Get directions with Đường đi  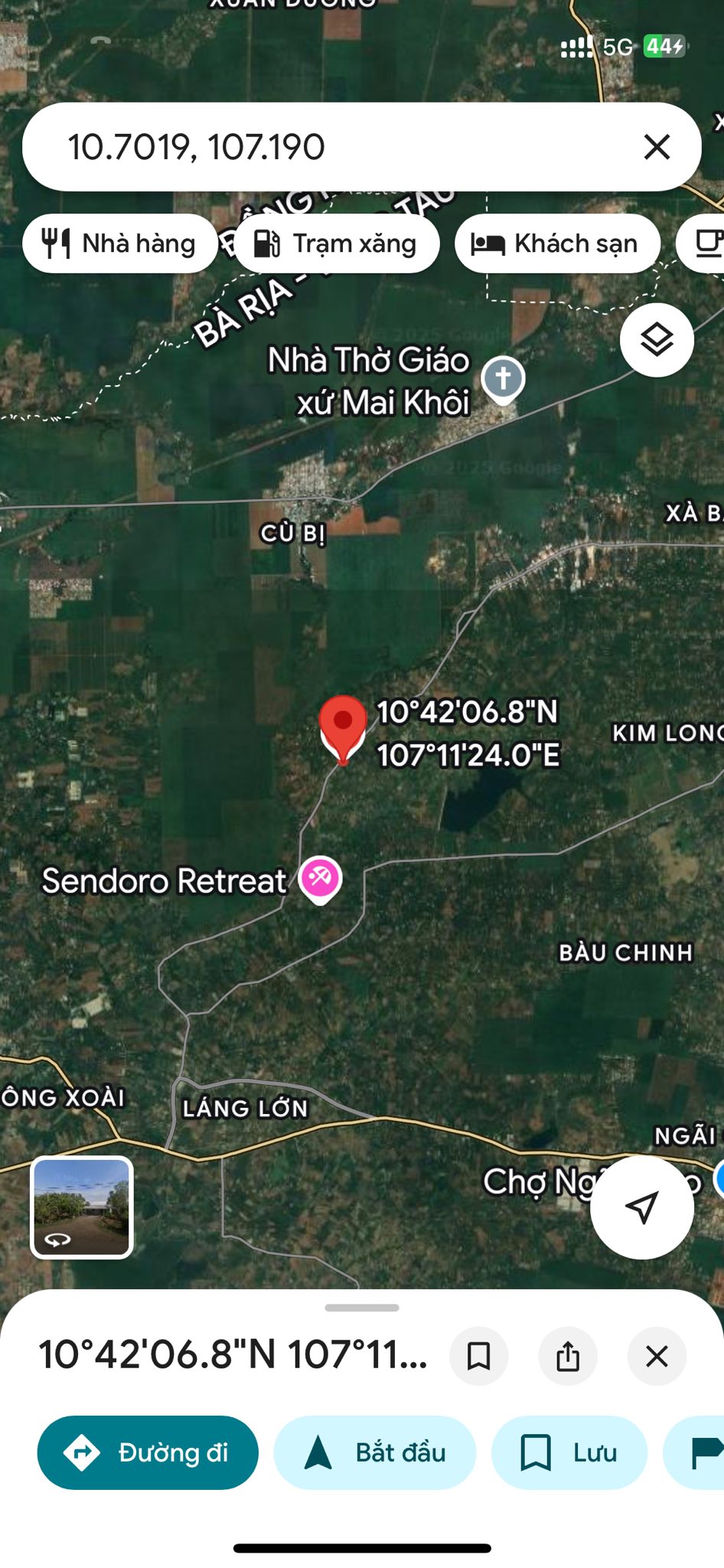[148, 1452]
